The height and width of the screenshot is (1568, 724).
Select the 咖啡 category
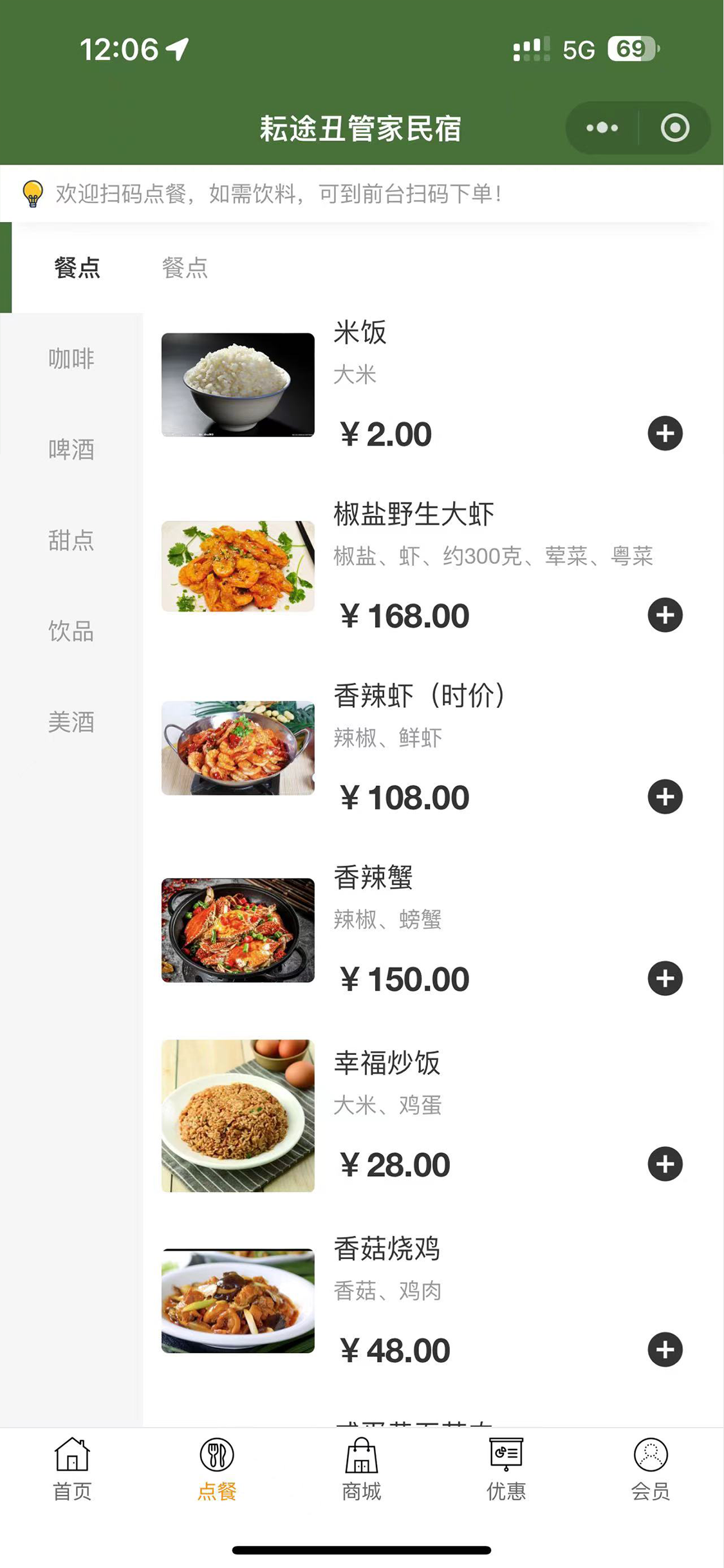pyautogui.click(x=71, y=359)
